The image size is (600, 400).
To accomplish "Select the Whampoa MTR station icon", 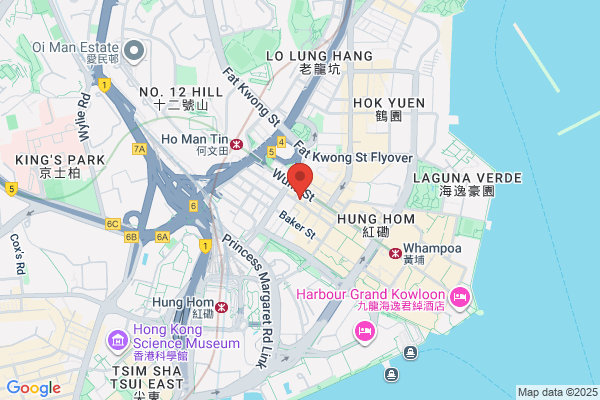I will (x=395, y=253).
